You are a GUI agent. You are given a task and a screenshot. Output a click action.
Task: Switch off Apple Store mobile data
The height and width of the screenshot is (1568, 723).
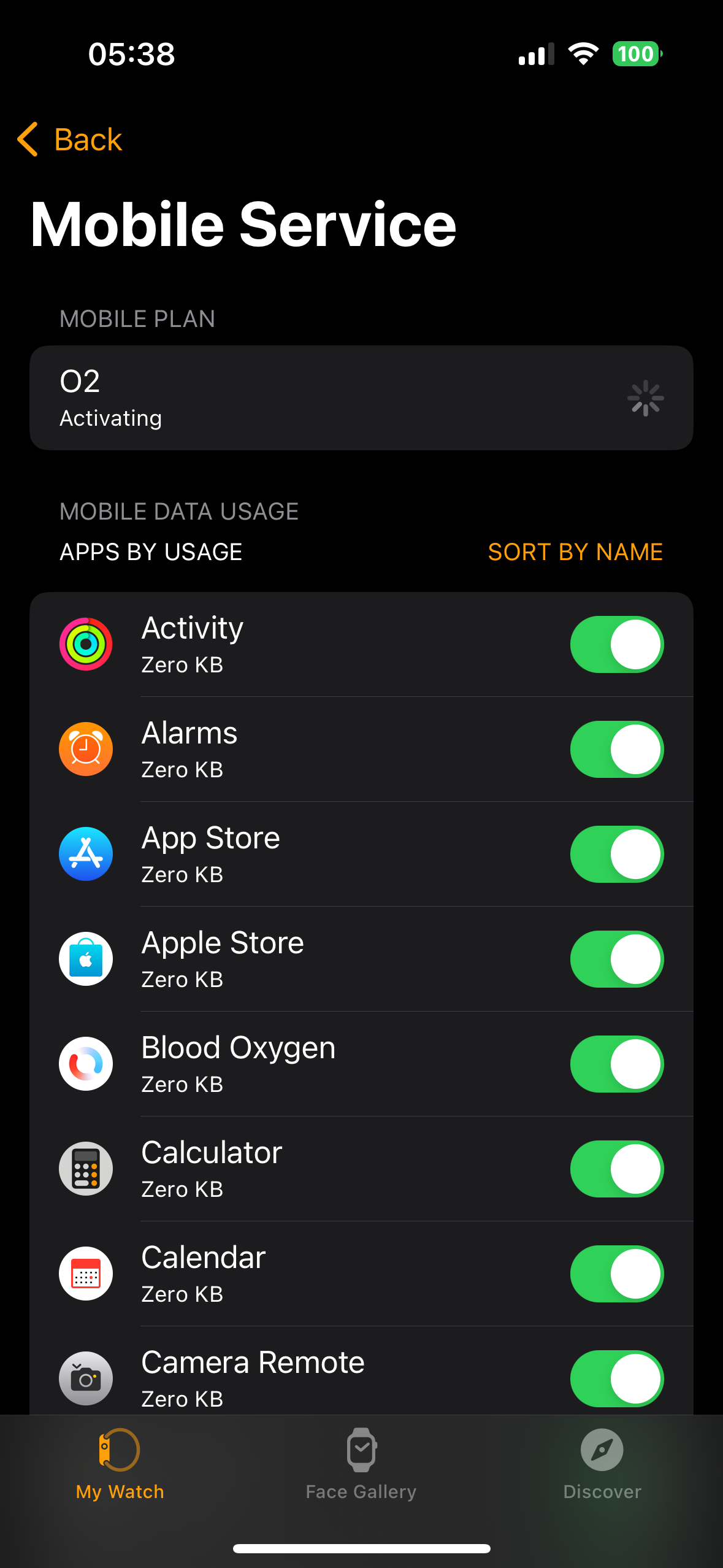point(616,959)
